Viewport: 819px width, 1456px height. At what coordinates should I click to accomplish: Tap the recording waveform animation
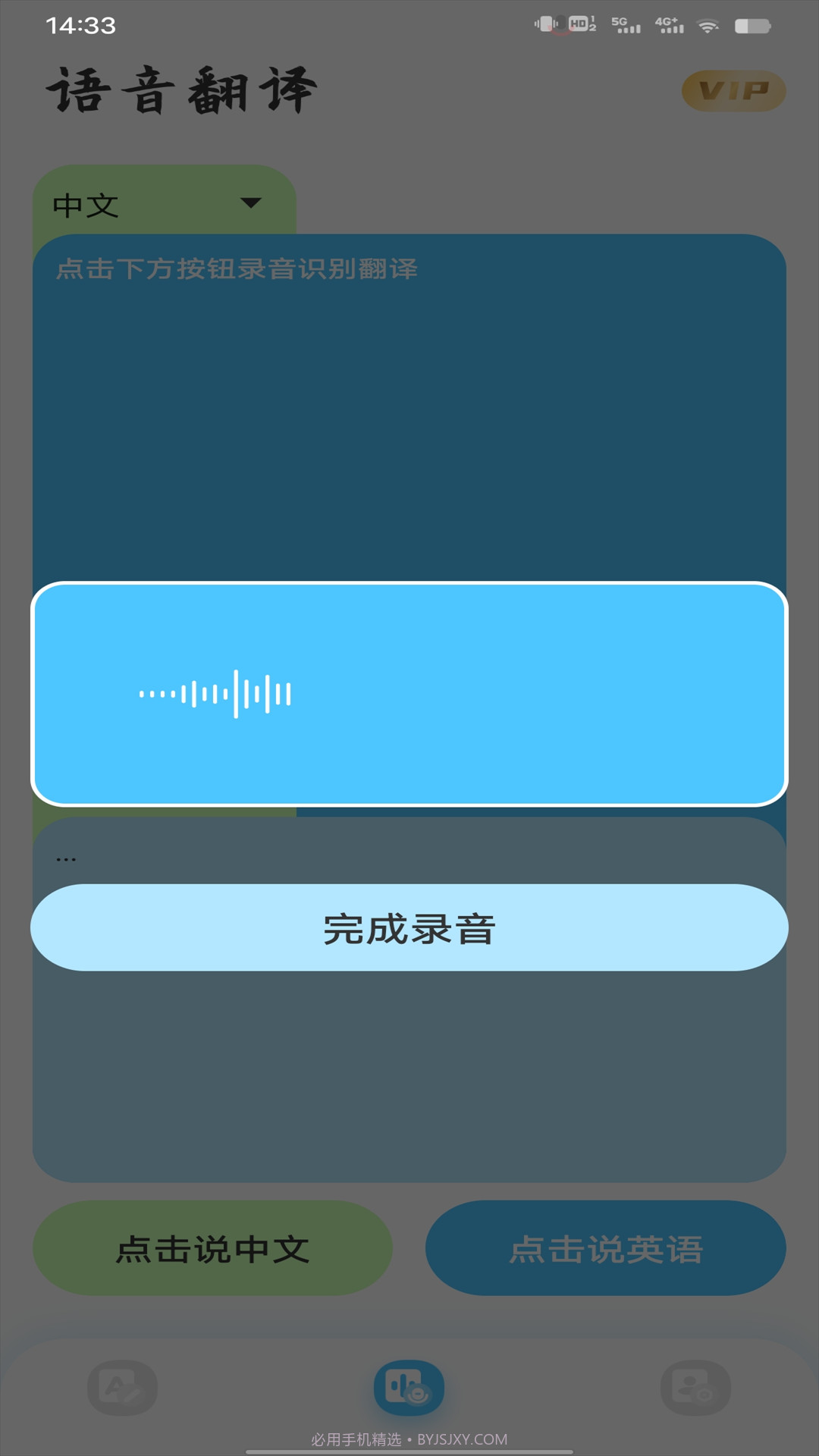[216, 692]
